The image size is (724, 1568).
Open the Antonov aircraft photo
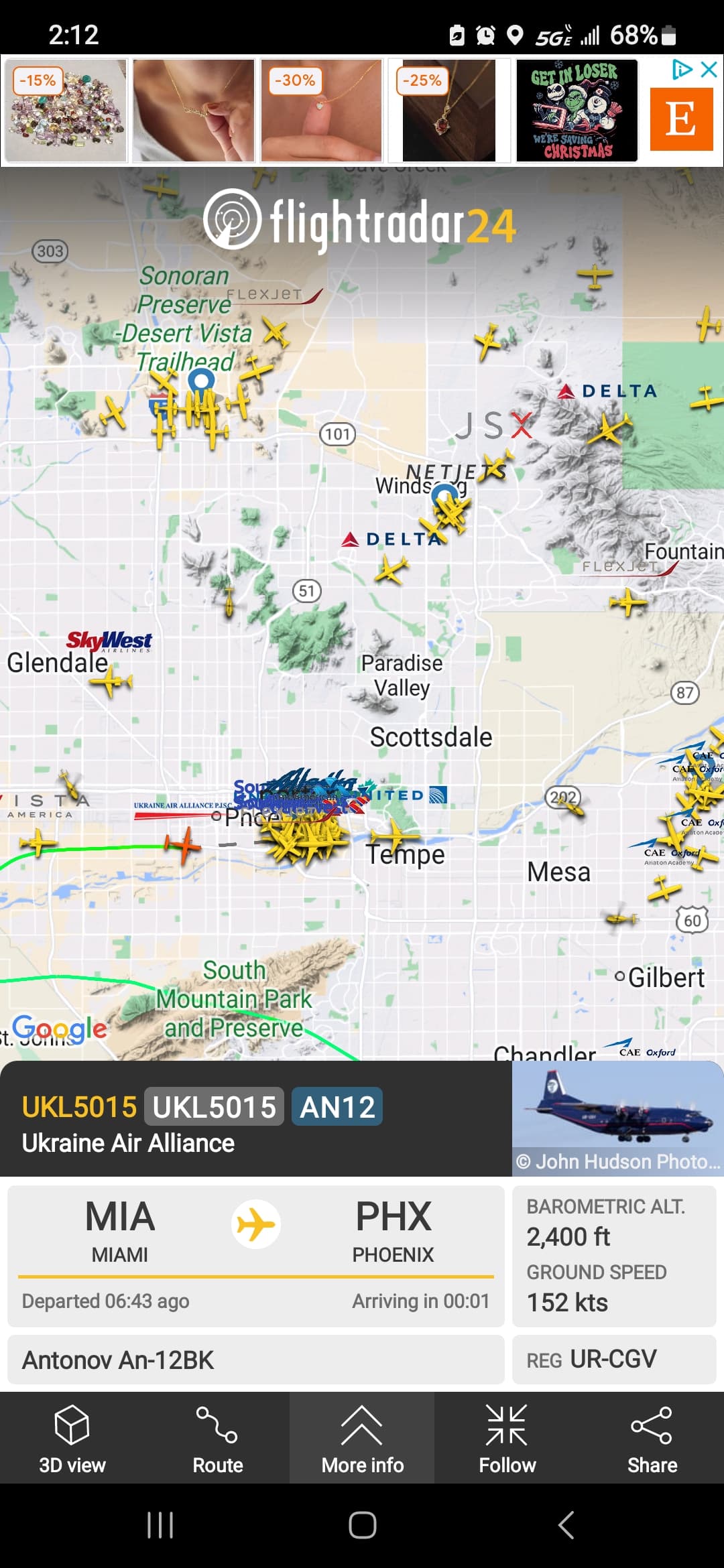[617, 1118]
